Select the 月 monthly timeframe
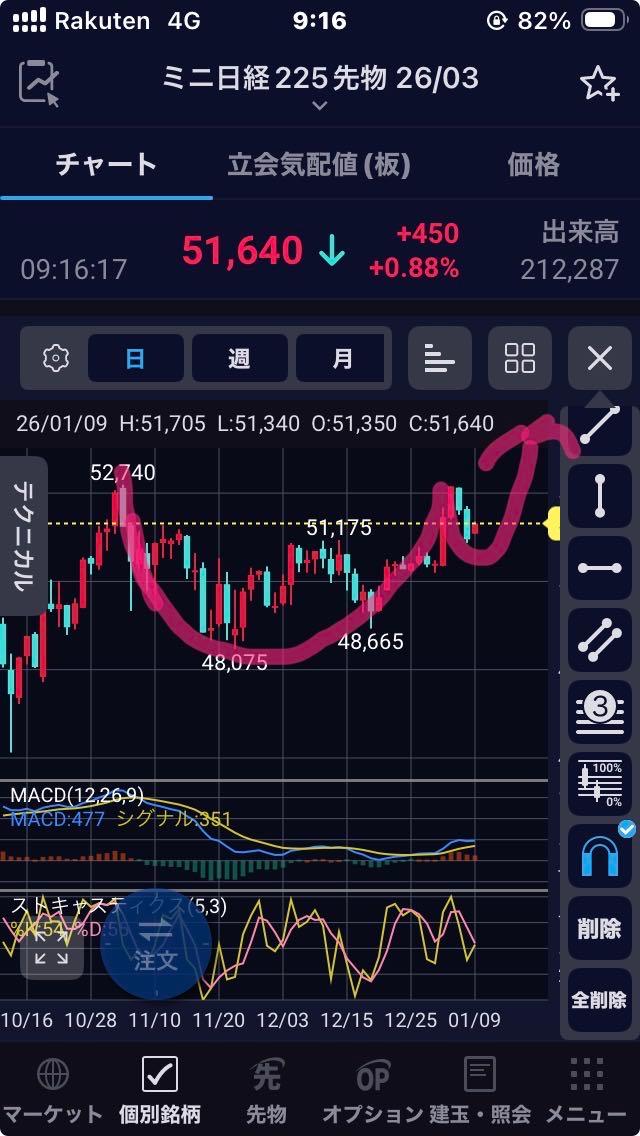Image resolution: width=640 pixels, height=1136 pixels. [x=343, y=358]
